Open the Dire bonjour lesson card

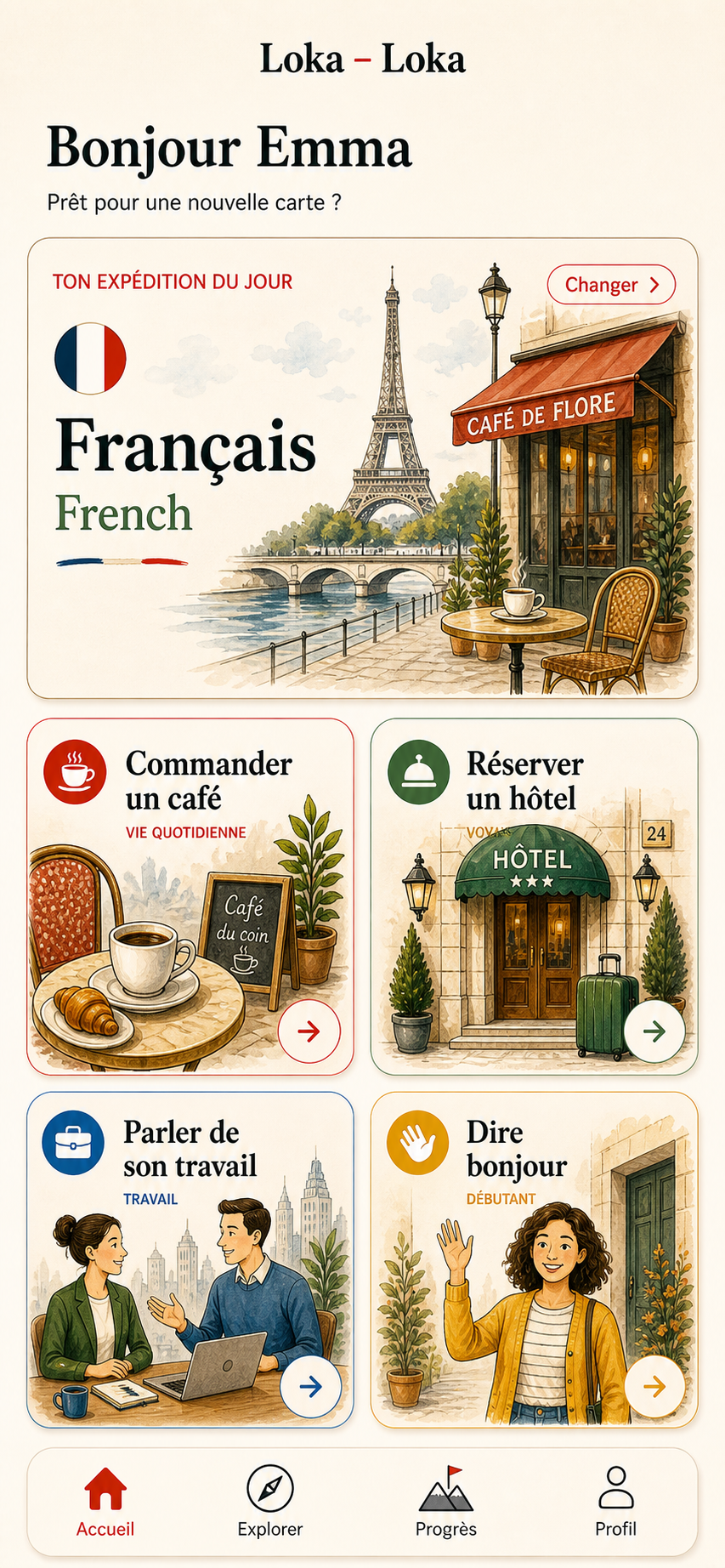(x=534, y=1260)
